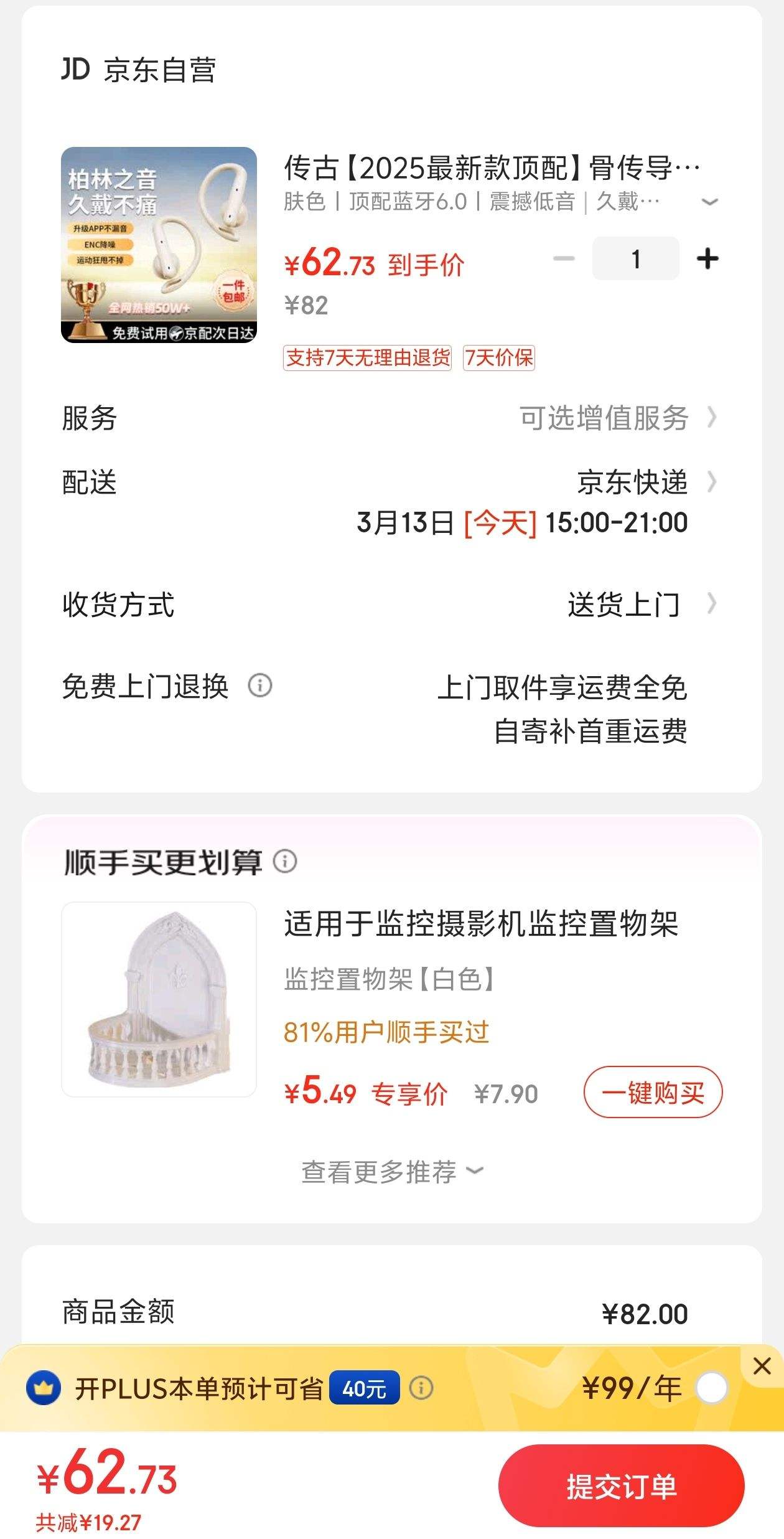Buy the 监控置物架 with 一键购买
Screen dimensions: 784x1539
[x=653, y=1093]
